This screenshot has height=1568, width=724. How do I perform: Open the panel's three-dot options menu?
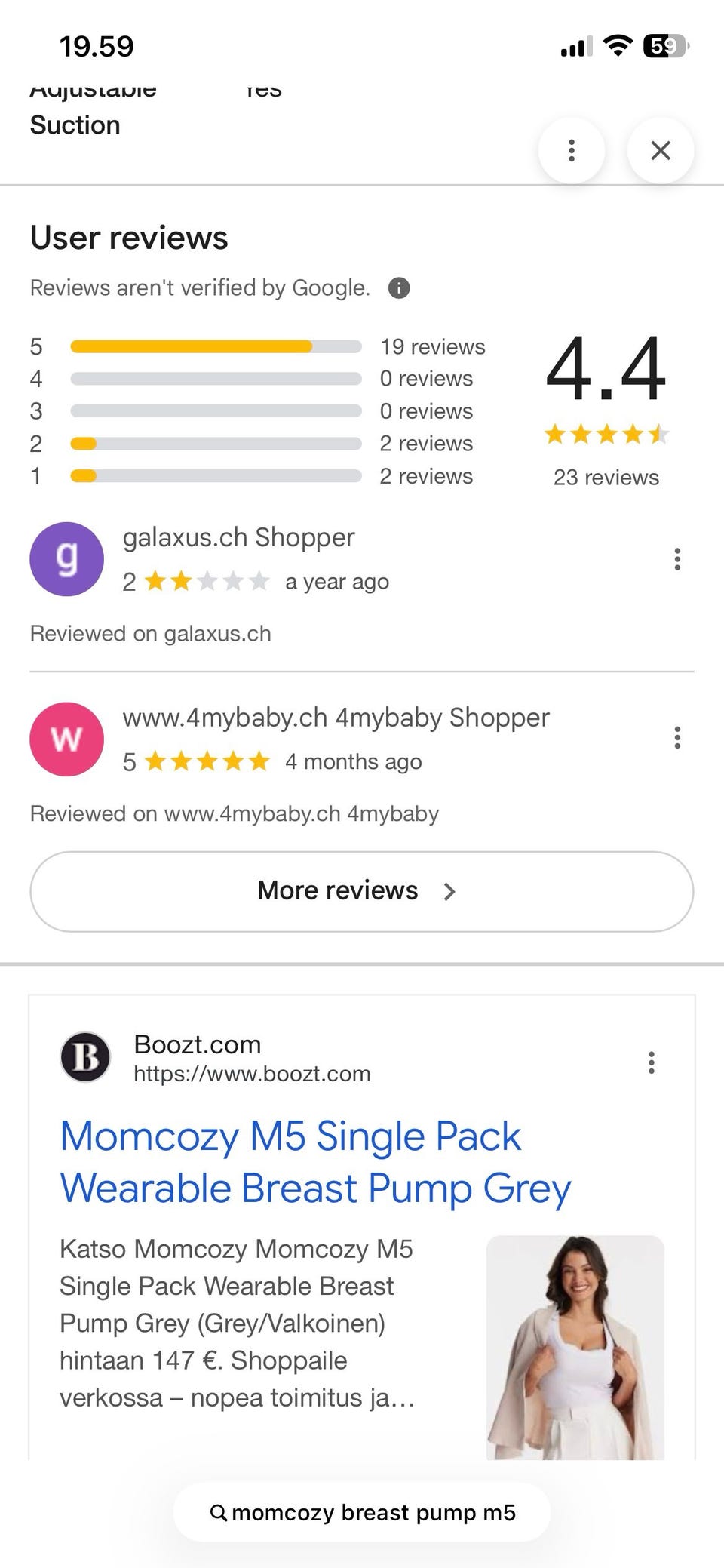[572, 150]
